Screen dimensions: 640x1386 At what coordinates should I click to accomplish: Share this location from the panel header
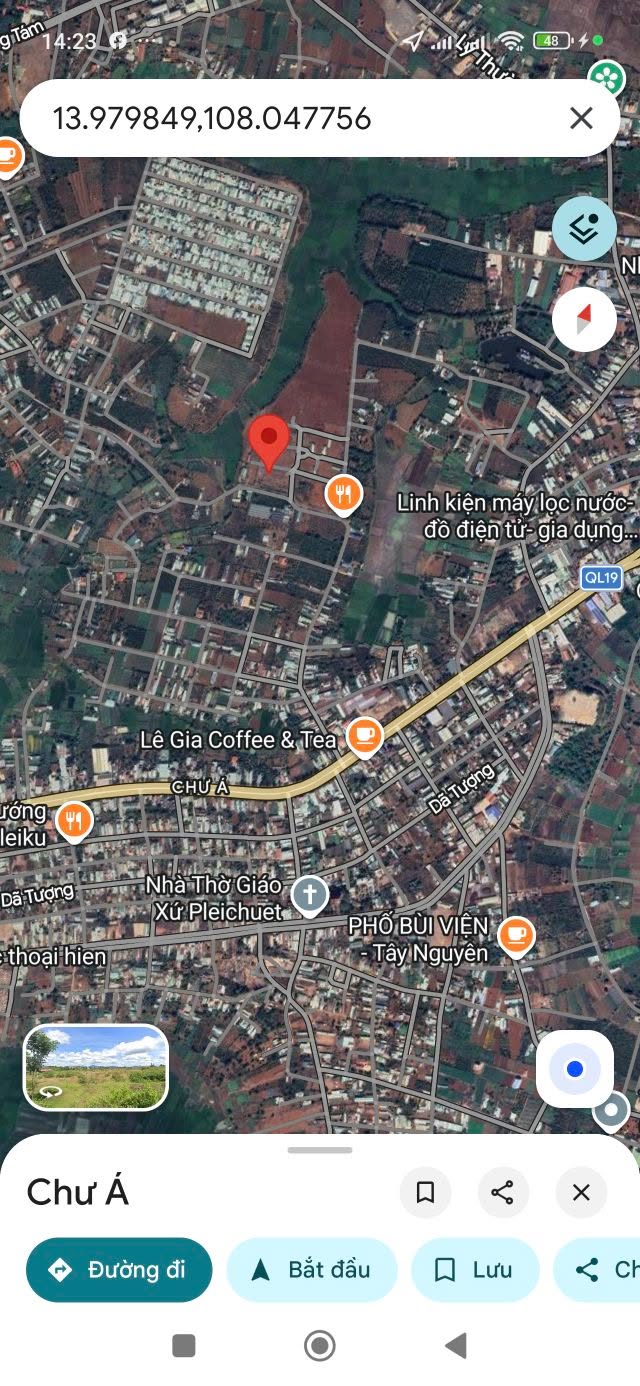(502, 1192)
